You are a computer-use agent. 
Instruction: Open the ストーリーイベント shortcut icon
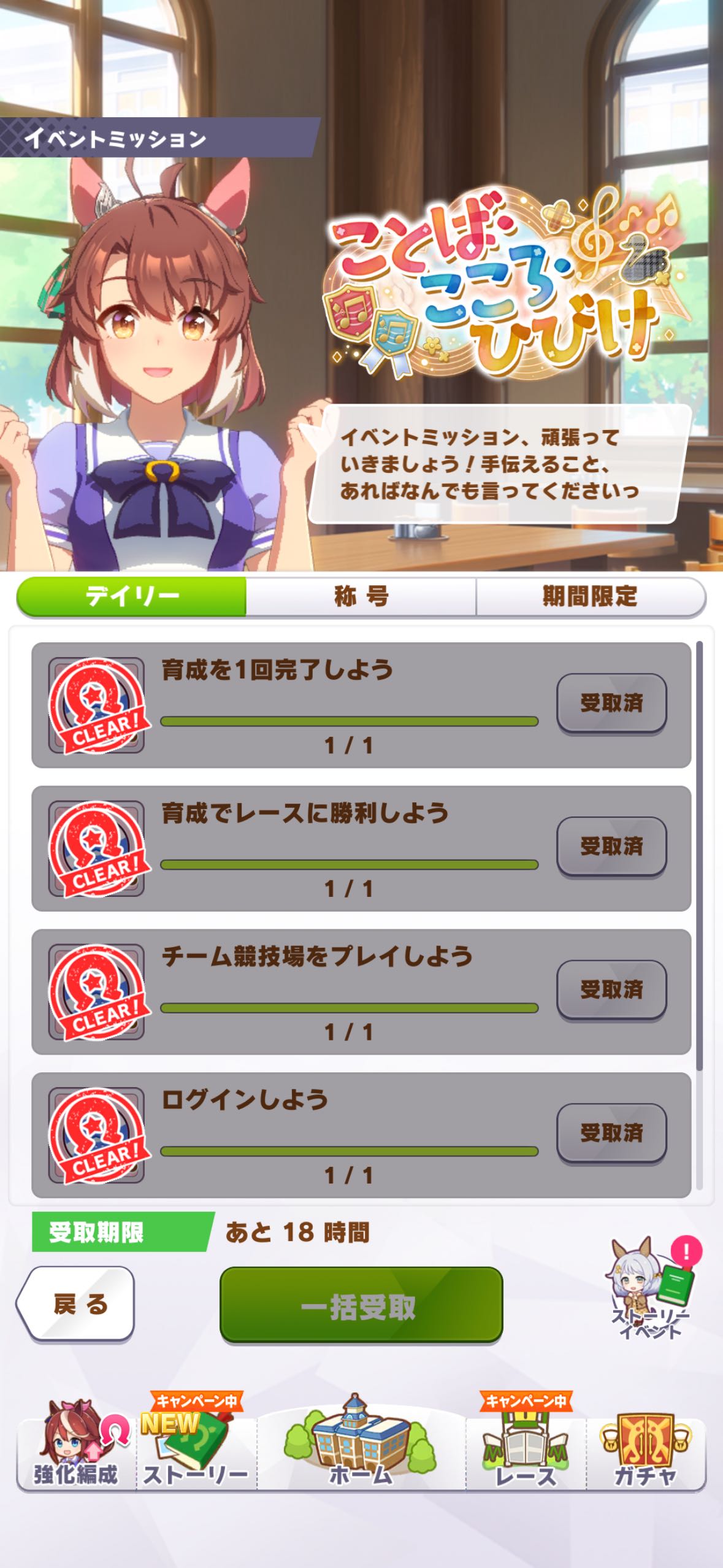651,1288
